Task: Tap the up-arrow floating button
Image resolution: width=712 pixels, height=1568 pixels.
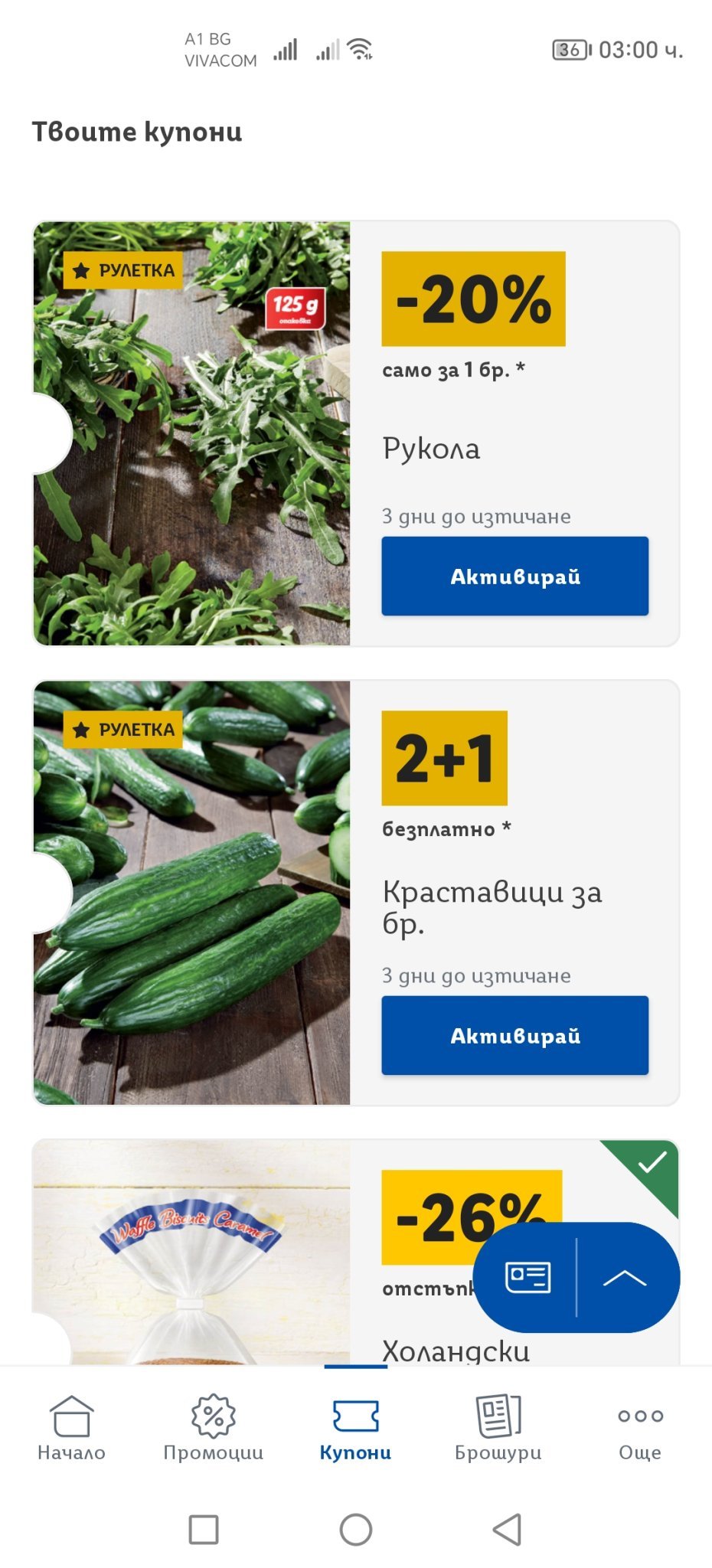Action: pos(625,1277)
